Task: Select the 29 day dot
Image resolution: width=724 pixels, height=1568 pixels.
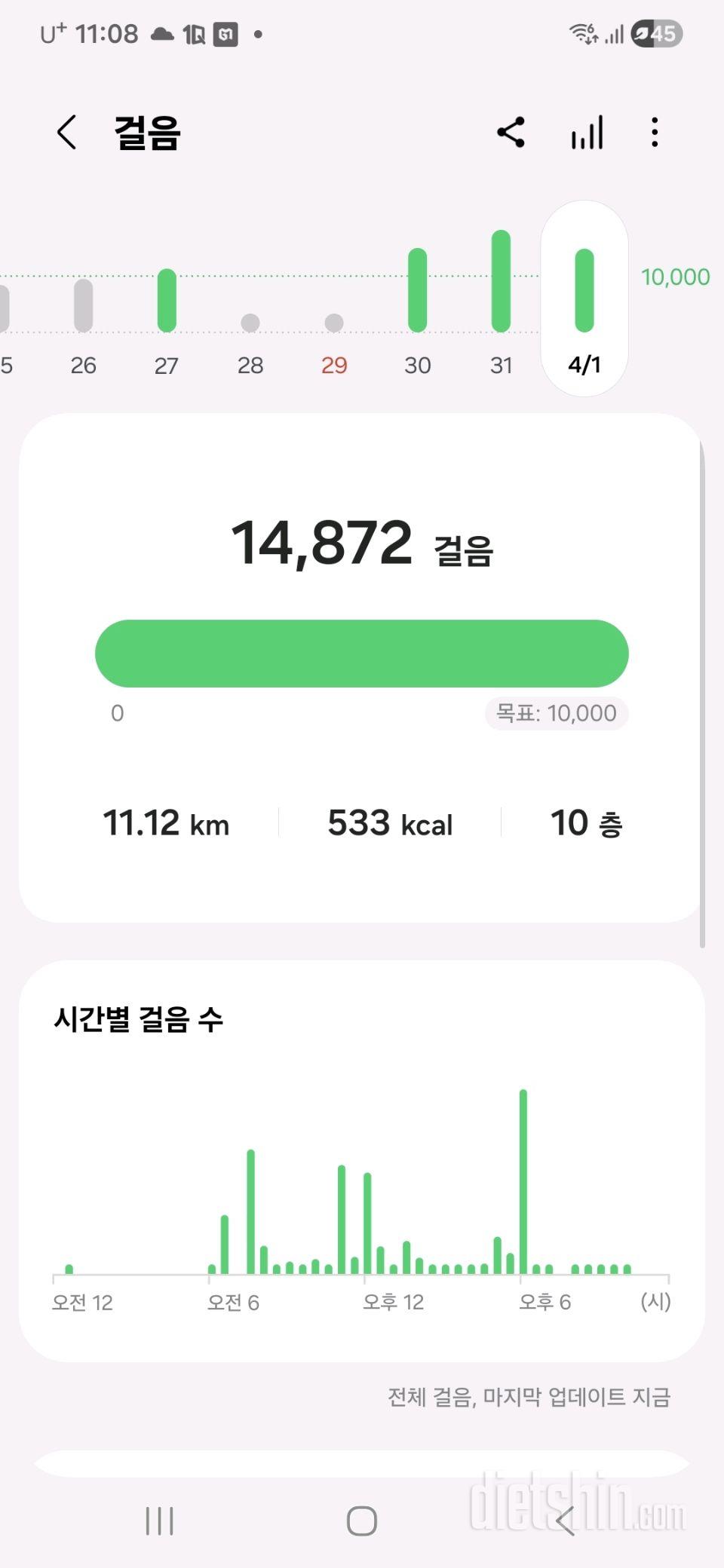Action: (x=334, y=323)
